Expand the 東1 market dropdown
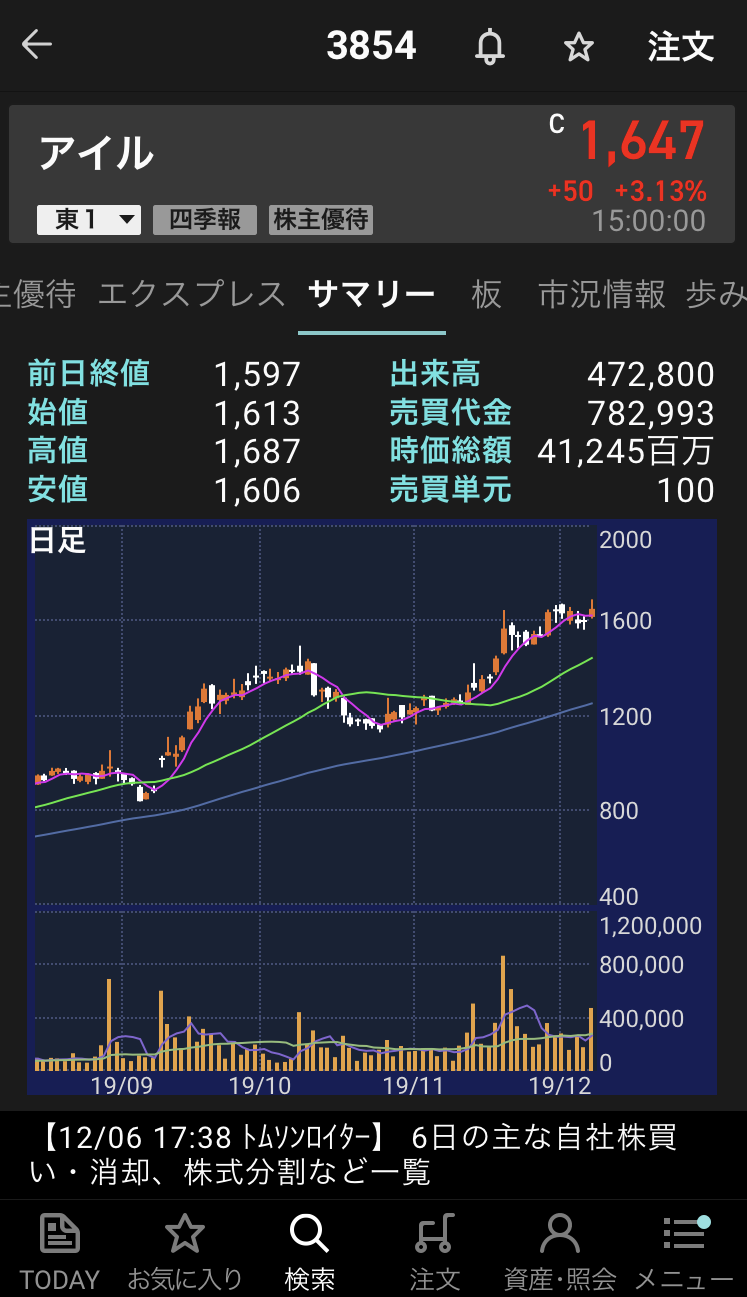The image size is (747, 1297). 89,220
